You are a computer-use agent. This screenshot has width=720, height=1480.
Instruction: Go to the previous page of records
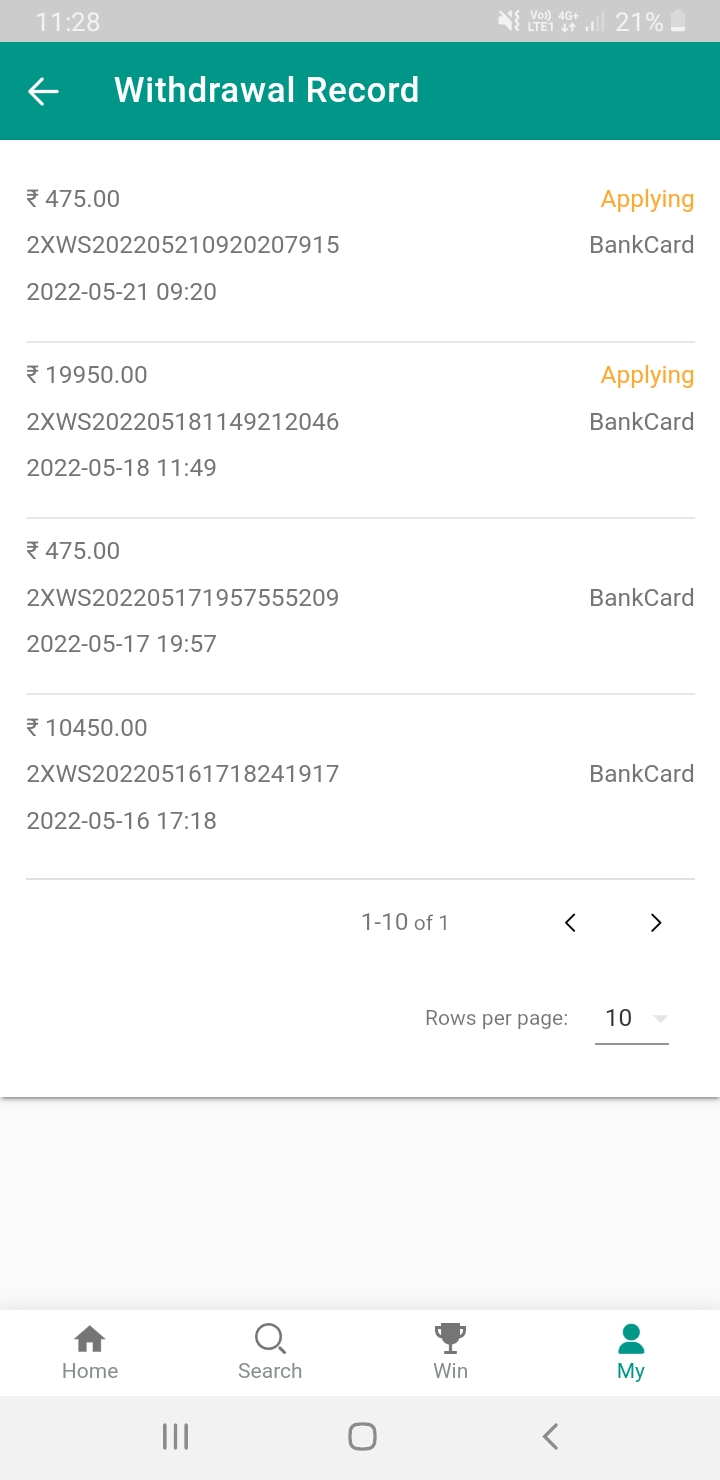pyautogui.click(x=570, y=923)
